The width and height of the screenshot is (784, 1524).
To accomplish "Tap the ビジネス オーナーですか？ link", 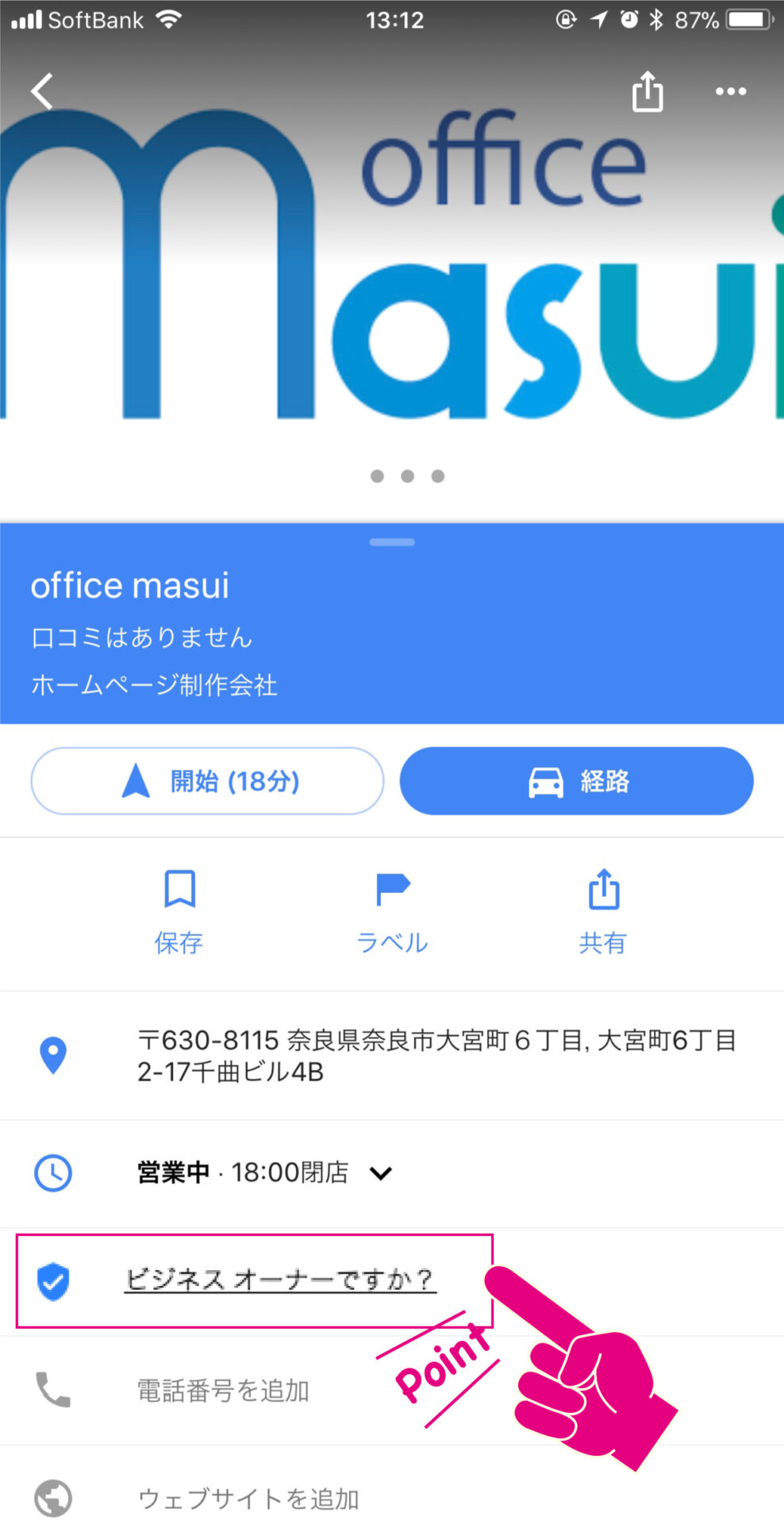I will pos(279,1280).
